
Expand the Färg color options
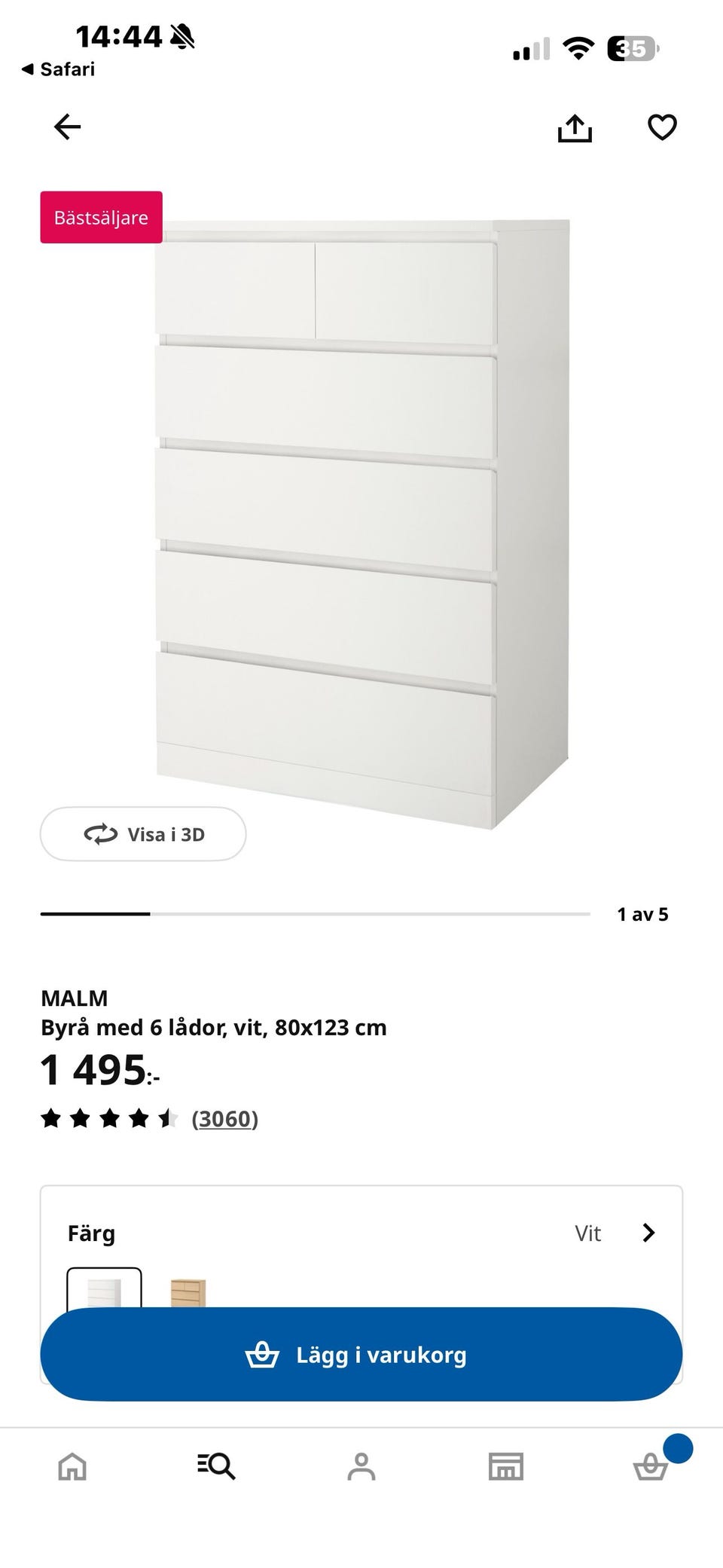point(648,1233)
